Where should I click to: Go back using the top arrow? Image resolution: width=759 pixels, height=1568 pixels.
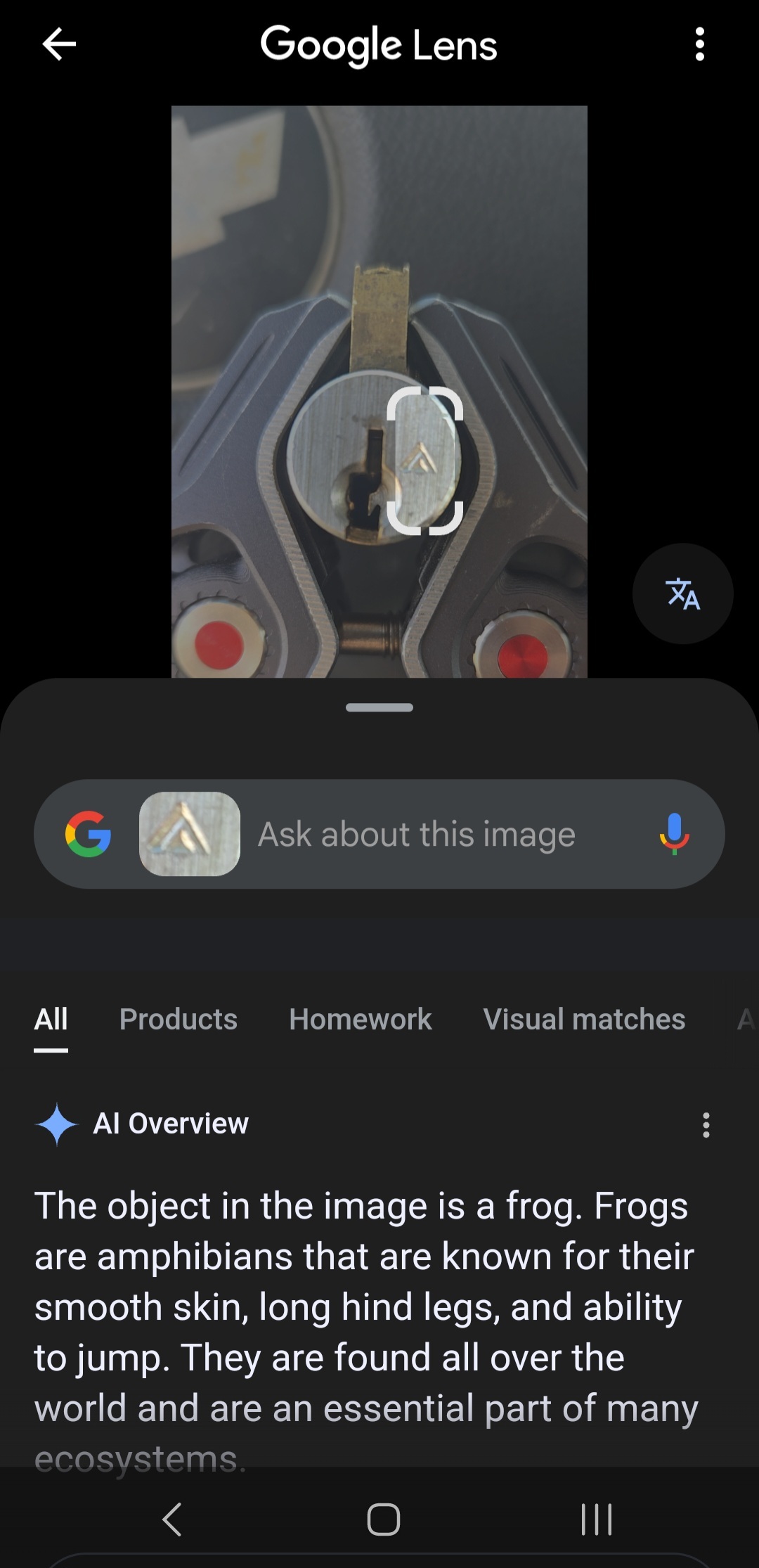pos(59,45)
